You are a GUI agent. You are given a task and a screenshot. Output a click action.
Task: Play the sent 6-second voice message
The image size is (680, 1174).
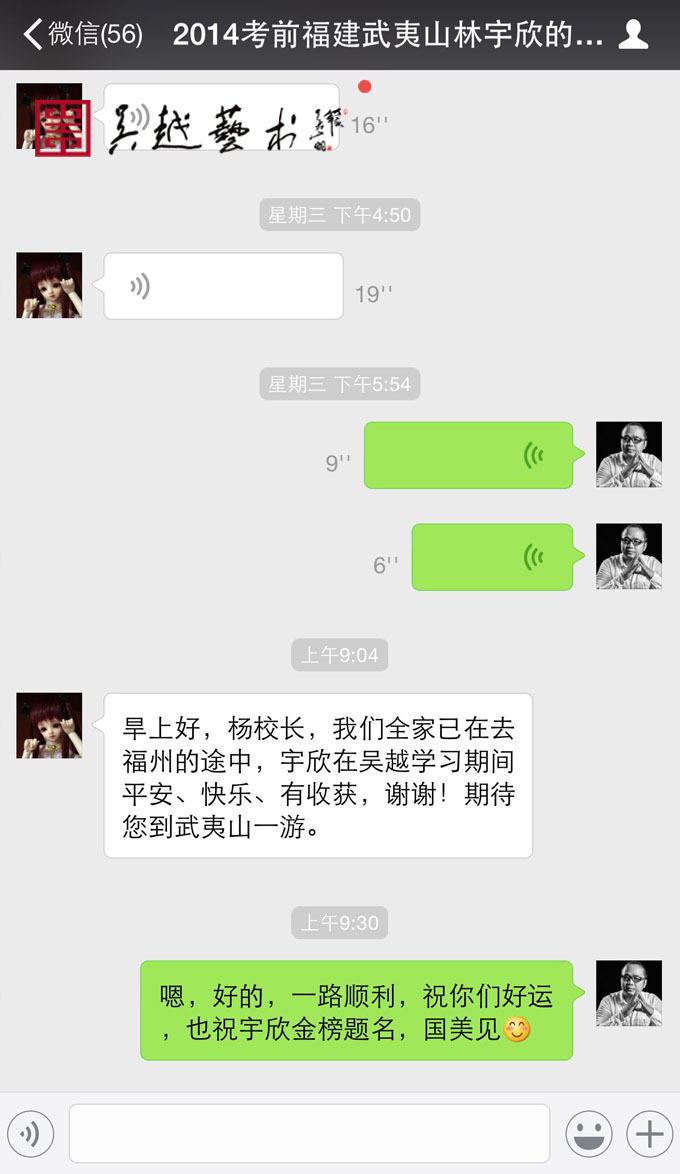tap(492, 557)
